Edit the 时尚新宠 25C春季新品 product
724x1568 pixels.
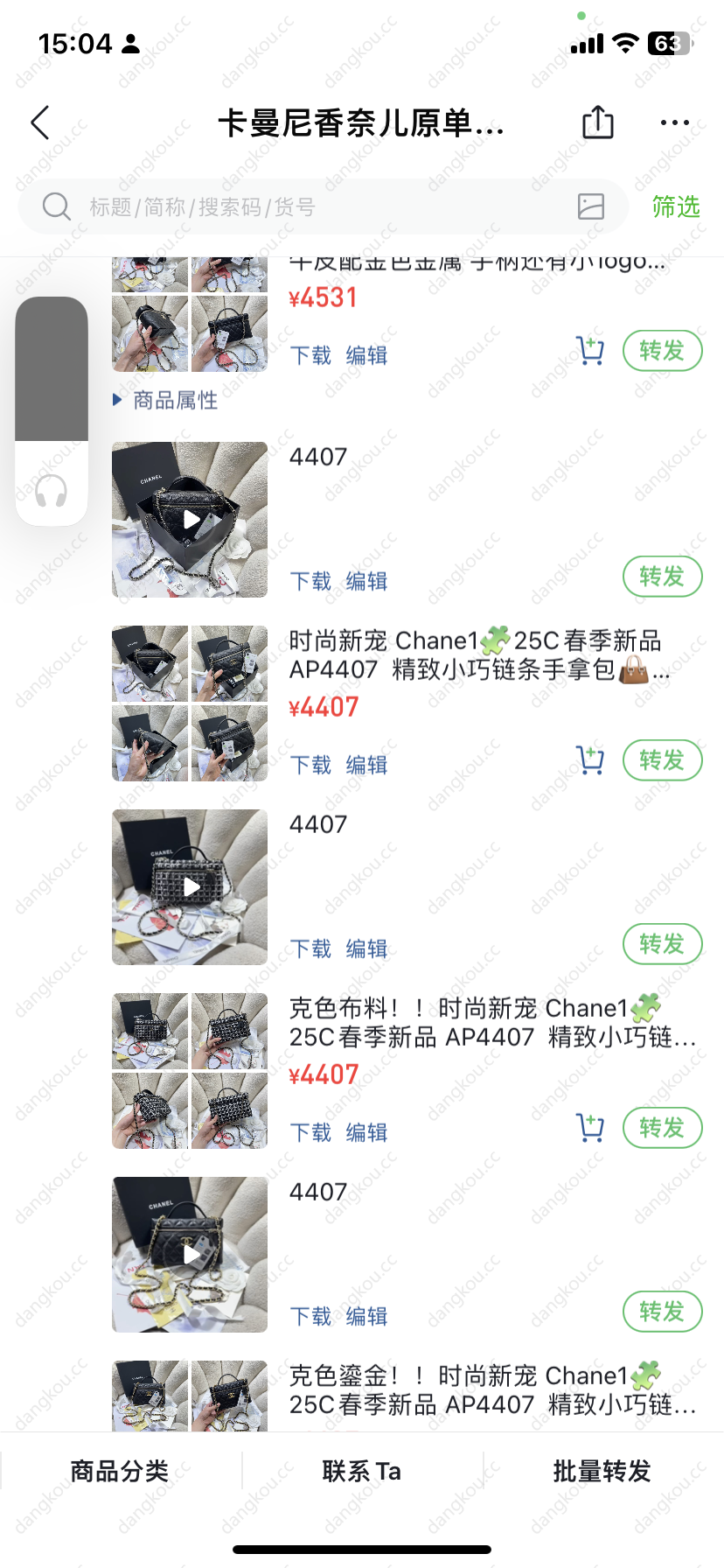tap(366, 765)
